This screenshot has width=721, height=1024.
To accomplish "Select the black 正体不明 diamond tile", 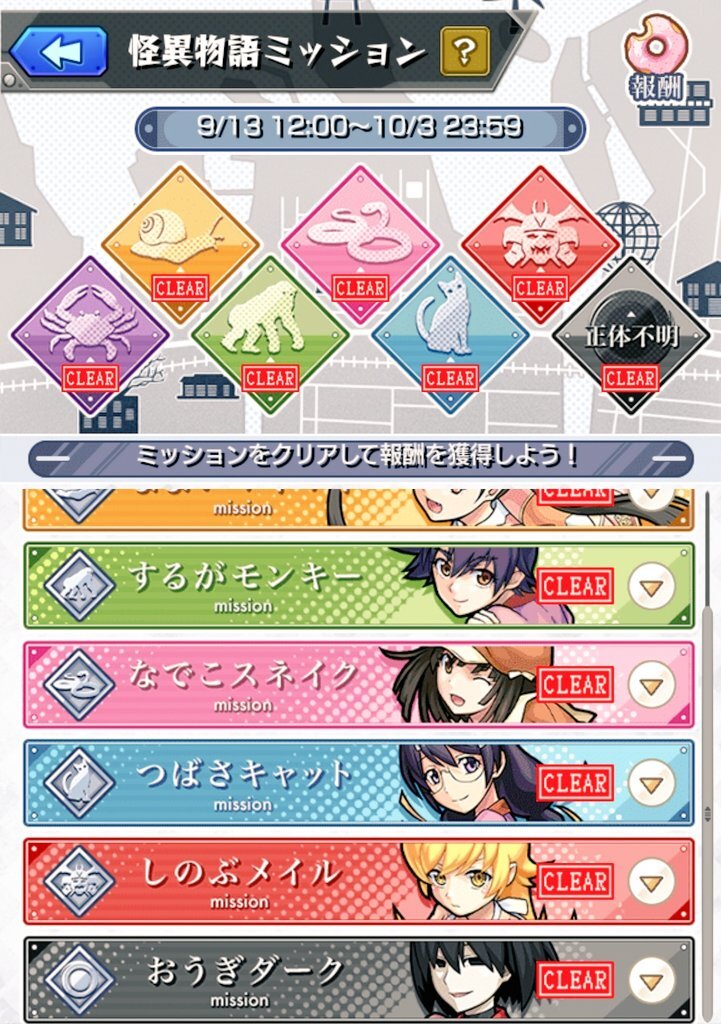I will click(x=630, y=335).
